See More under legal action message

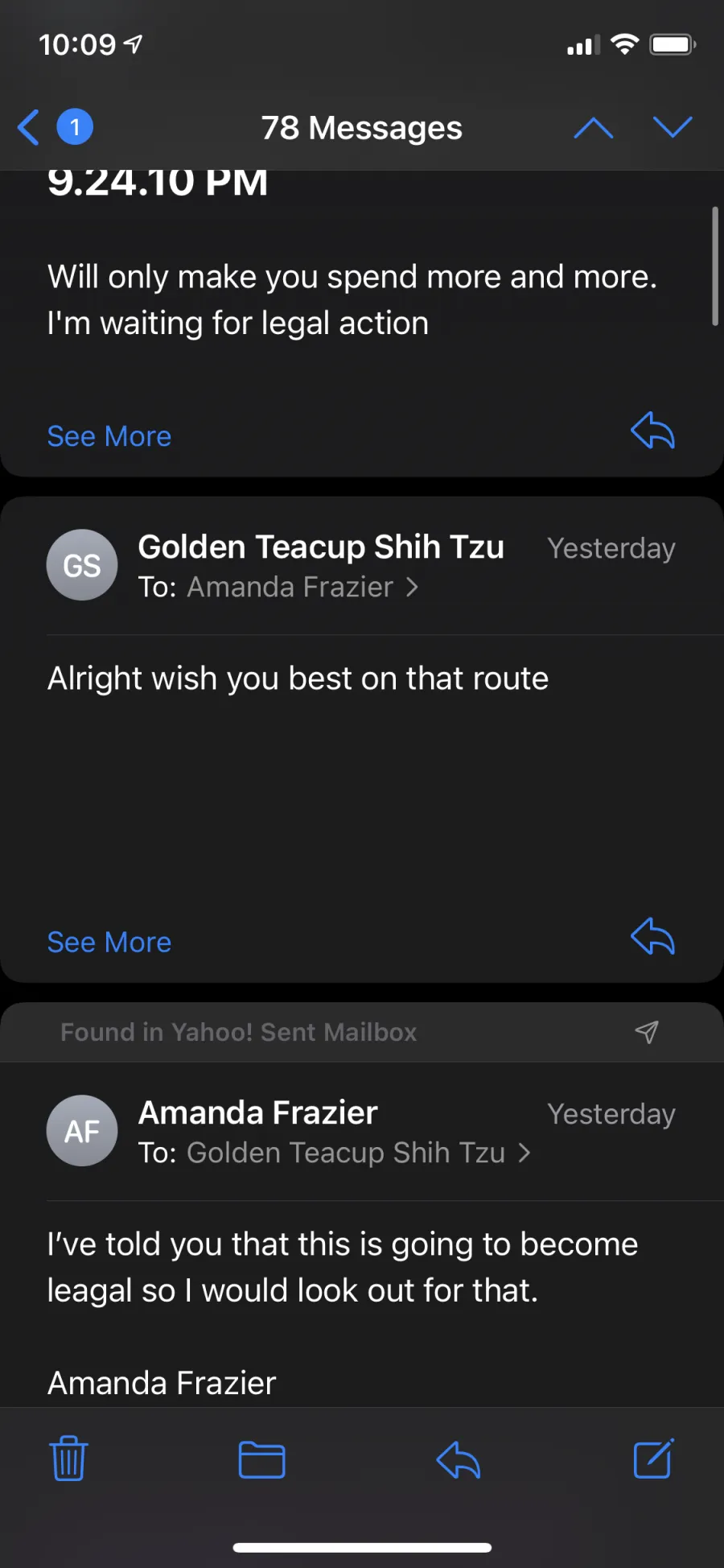tap(109, 436)
